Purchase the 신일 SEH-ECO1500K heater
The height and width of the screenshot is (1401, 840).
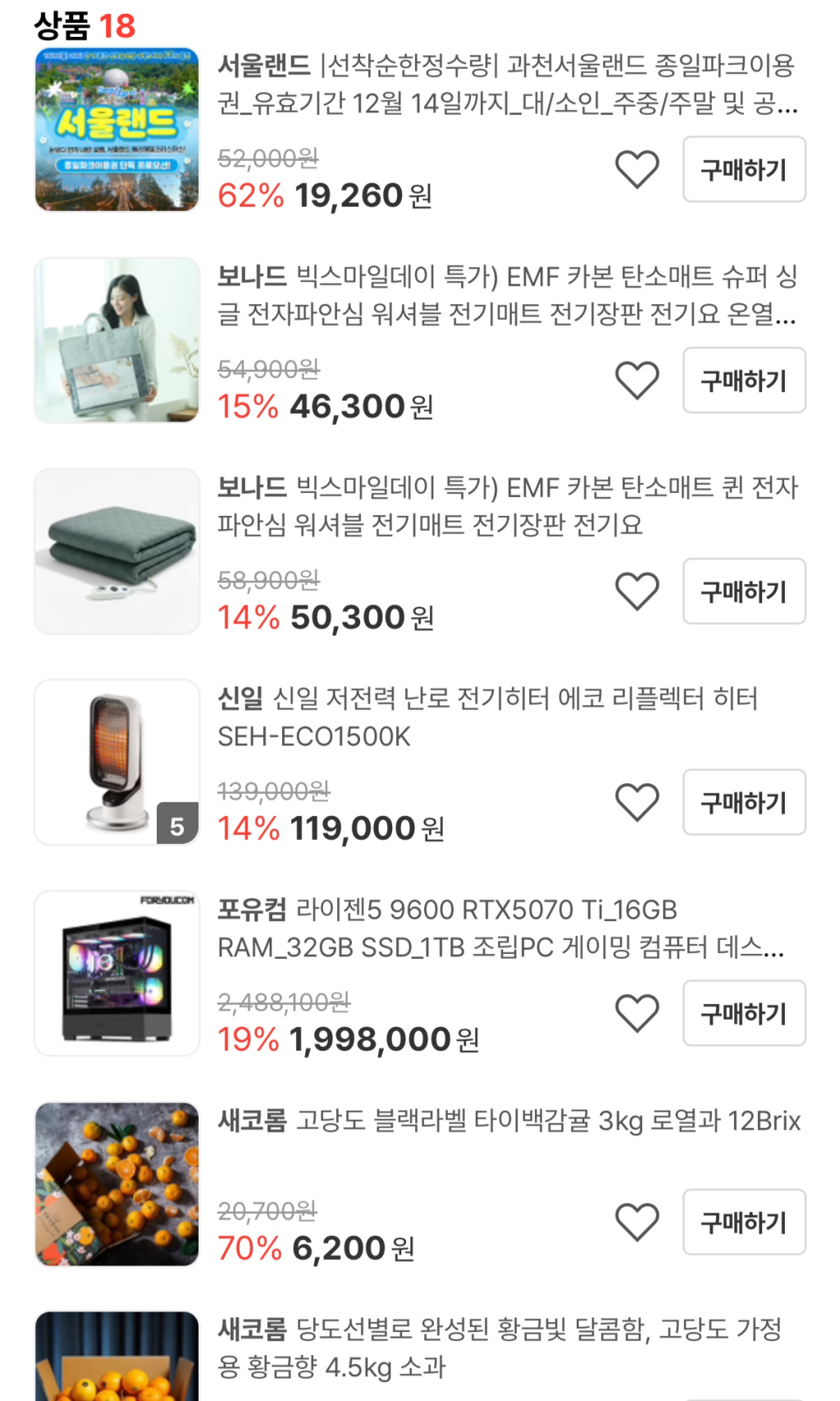pos(743,802)
